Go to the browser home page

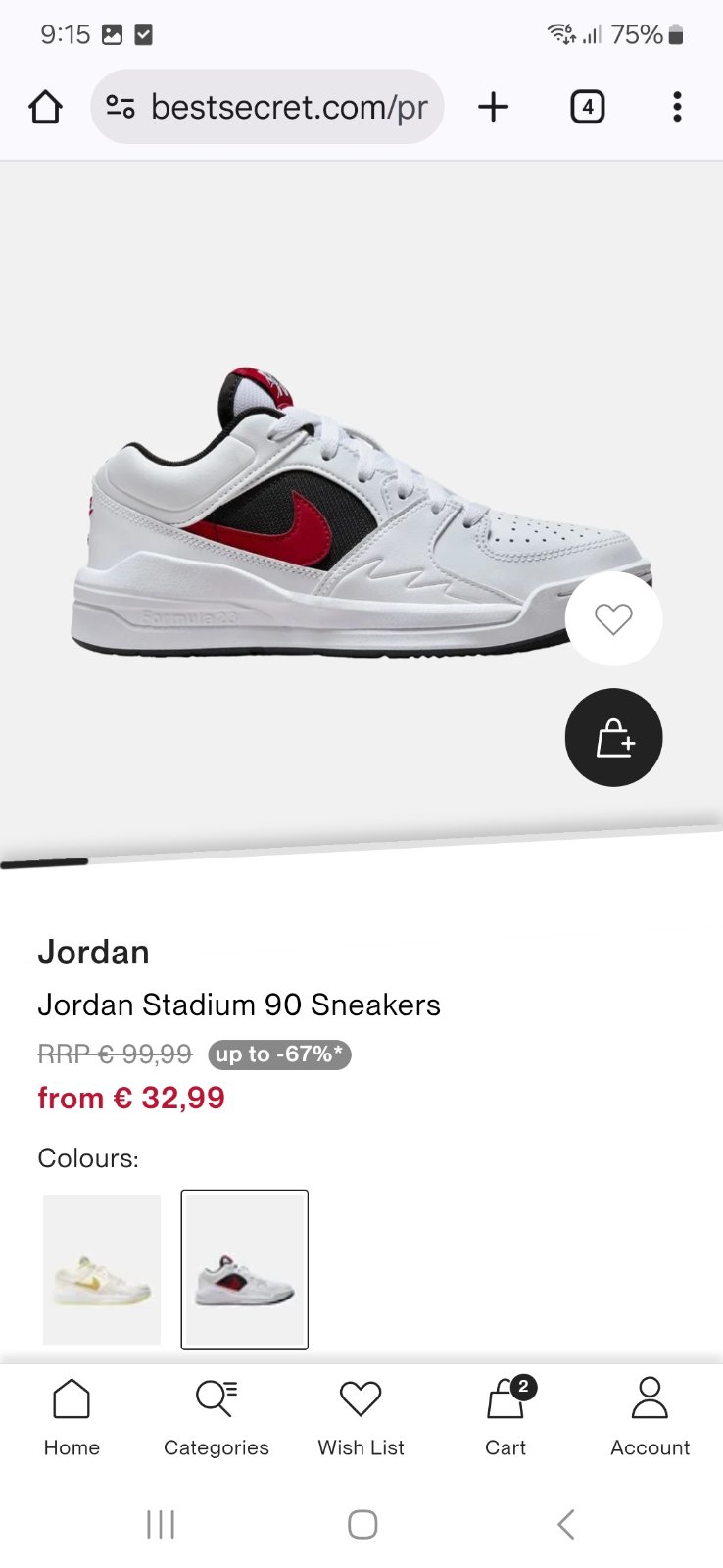45,107
